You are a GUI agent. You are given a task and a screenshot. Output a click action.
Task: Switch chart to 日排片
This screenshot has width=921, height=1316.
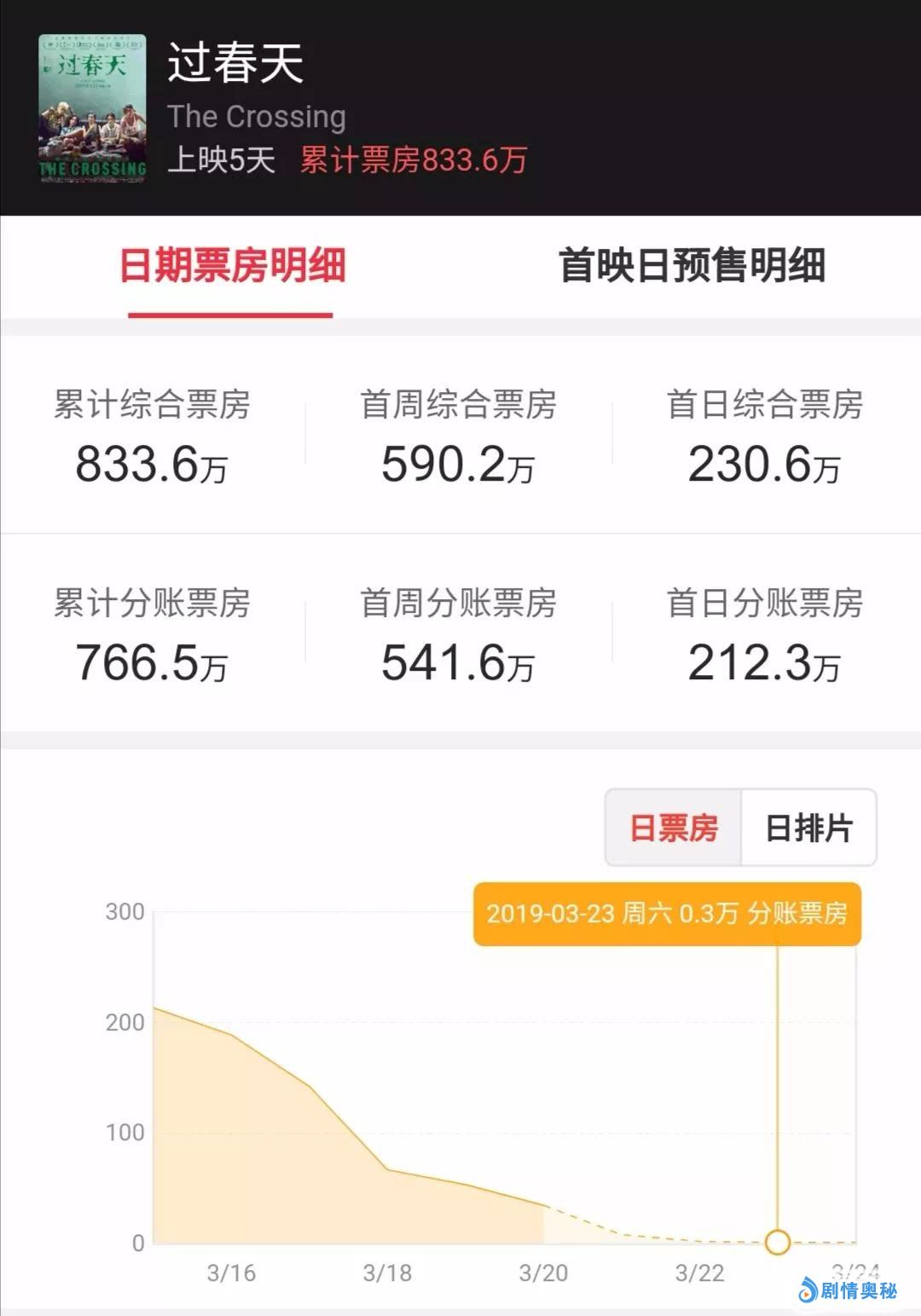[x=808, y=828]
